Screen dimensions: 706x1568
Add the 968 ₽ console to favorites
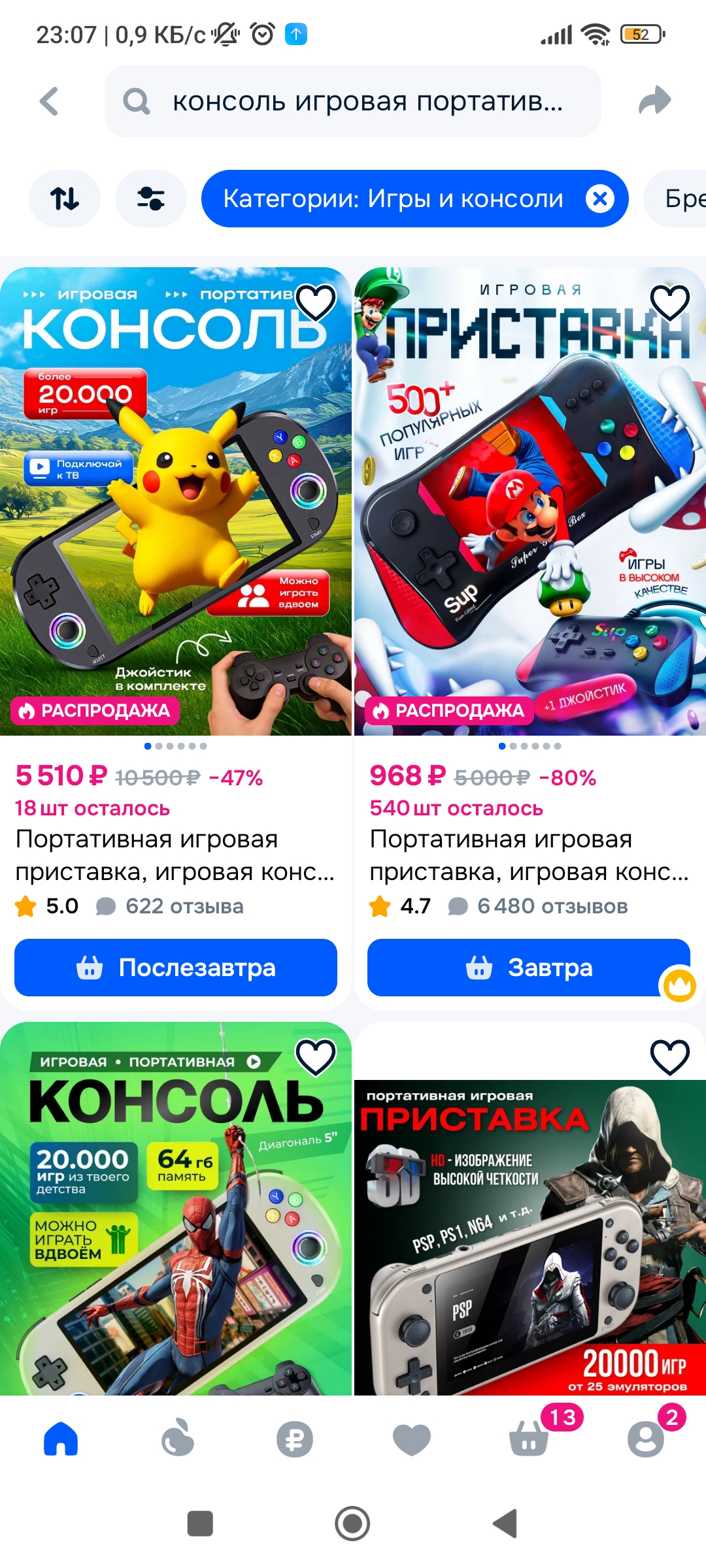(670, 302)
